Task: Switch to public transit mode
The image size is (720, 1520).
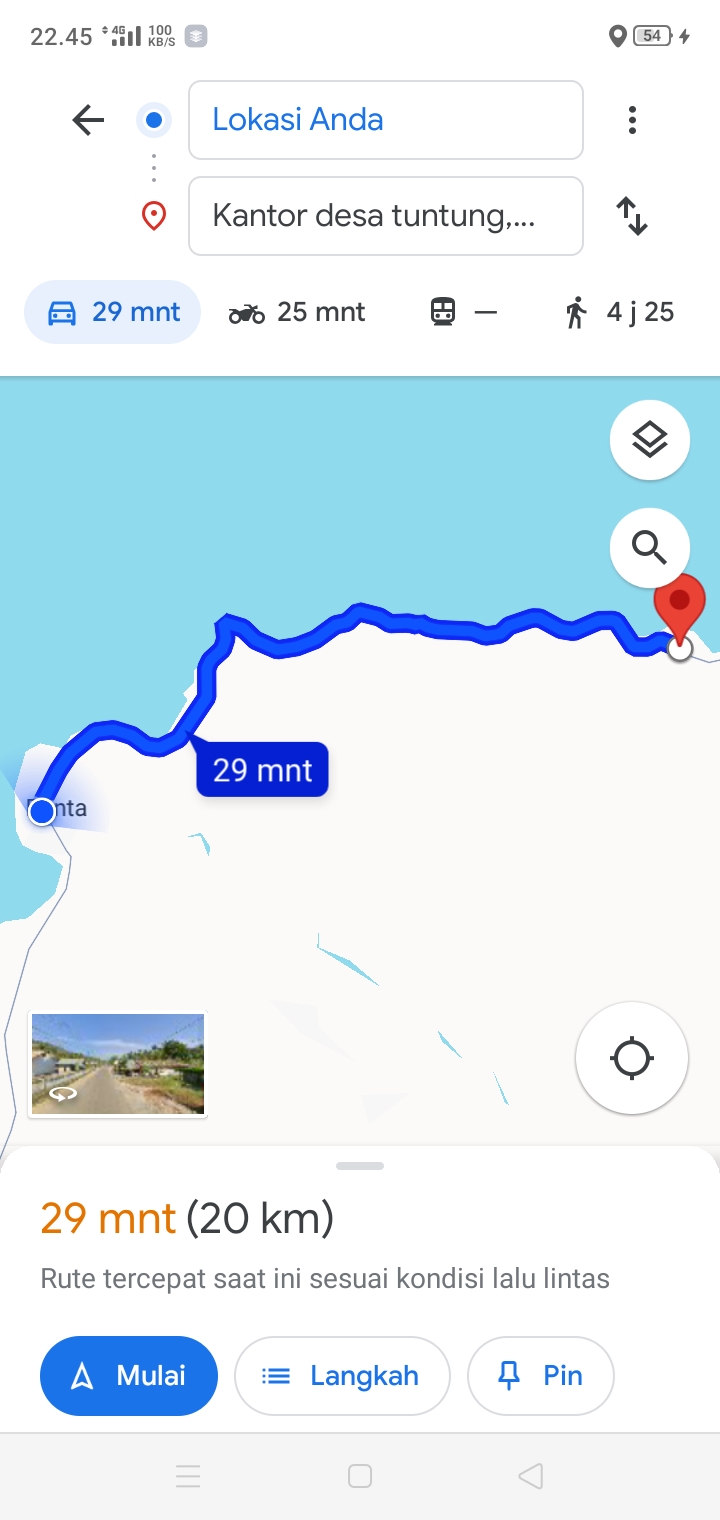Action: (463, 313)
